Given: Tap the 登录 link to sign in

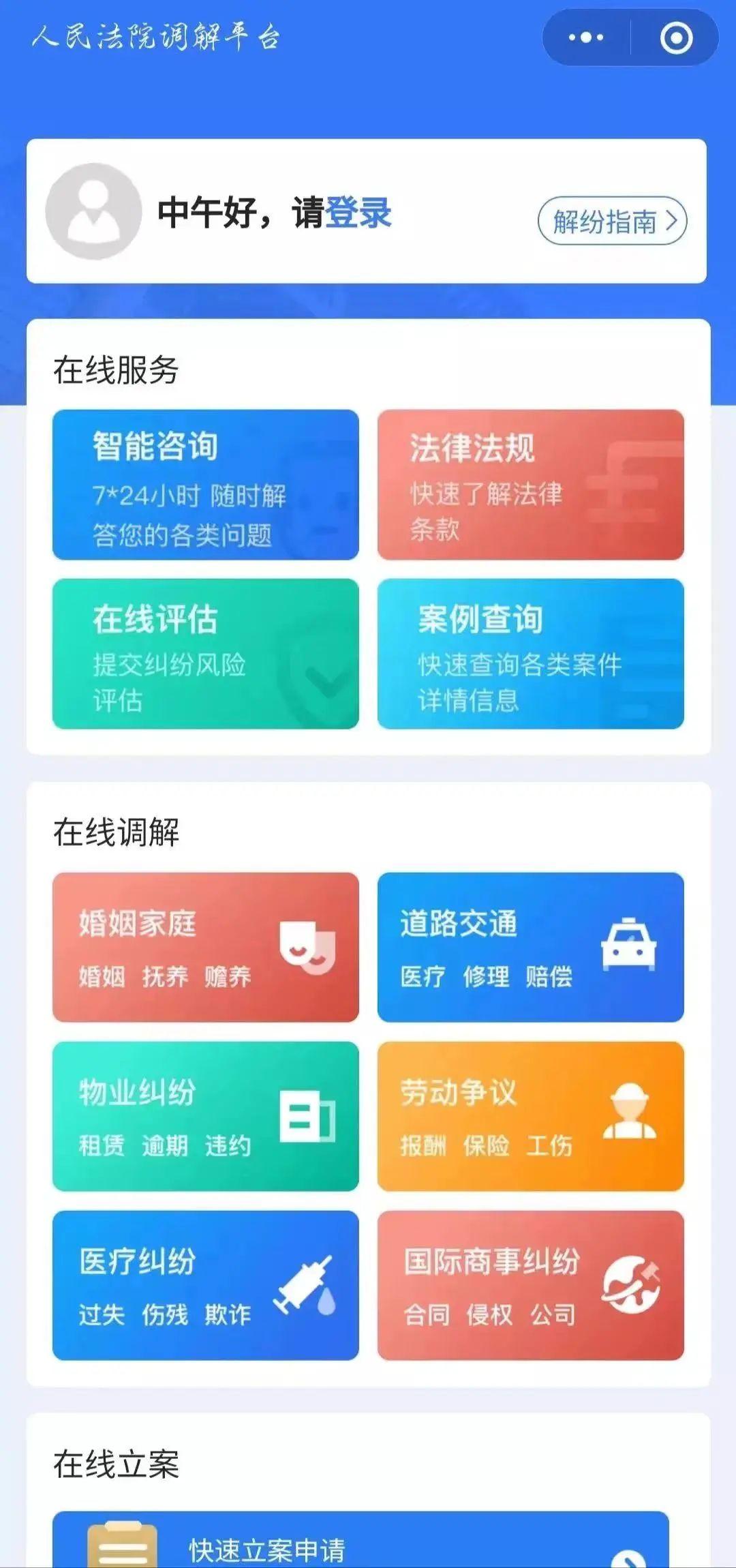Looking at the screenshot, I should pyautogui.click(x=358, y=212).
